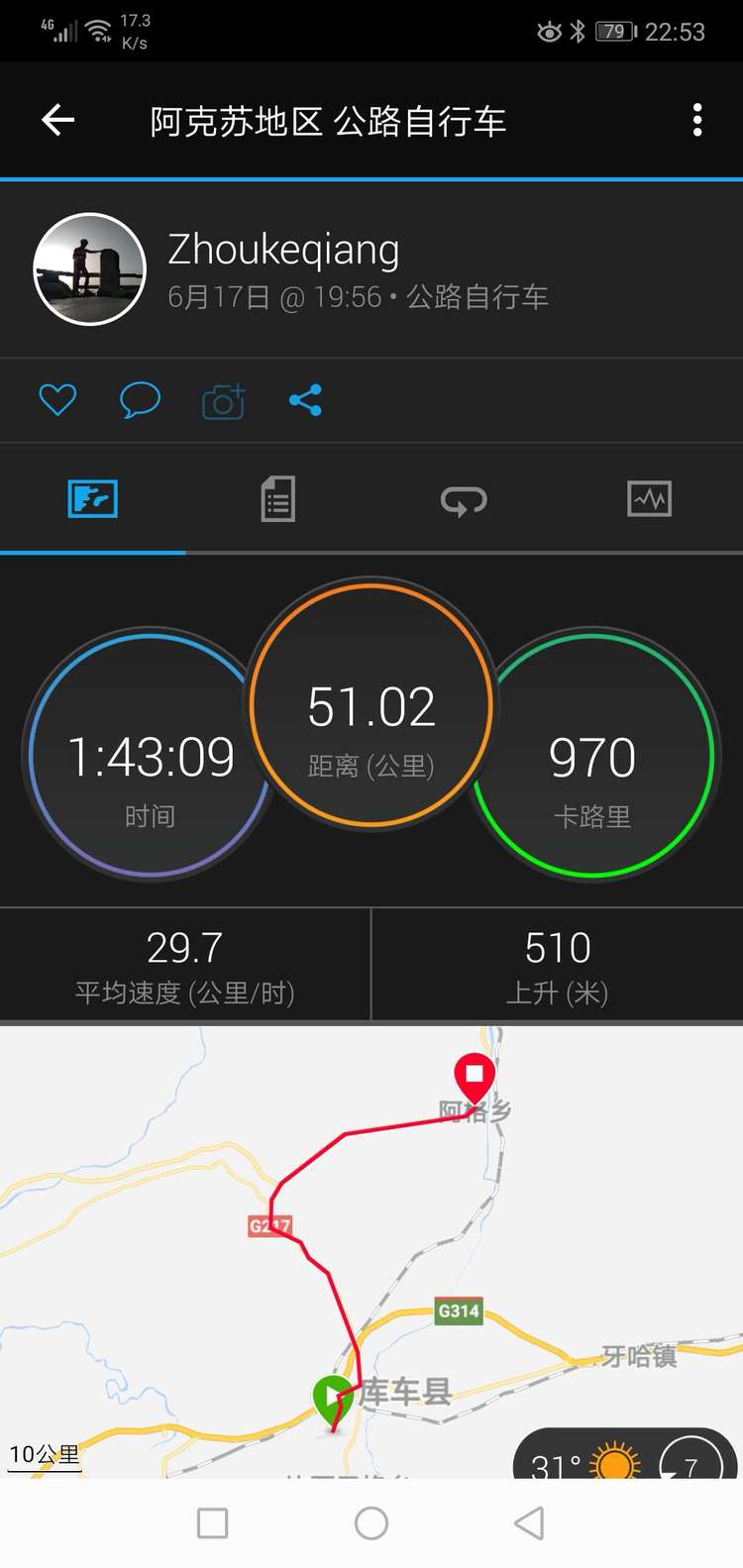Go back using the top-left arrow
Screen dimensions: 743x1568
pyautogui.click(x=58, y=121)
